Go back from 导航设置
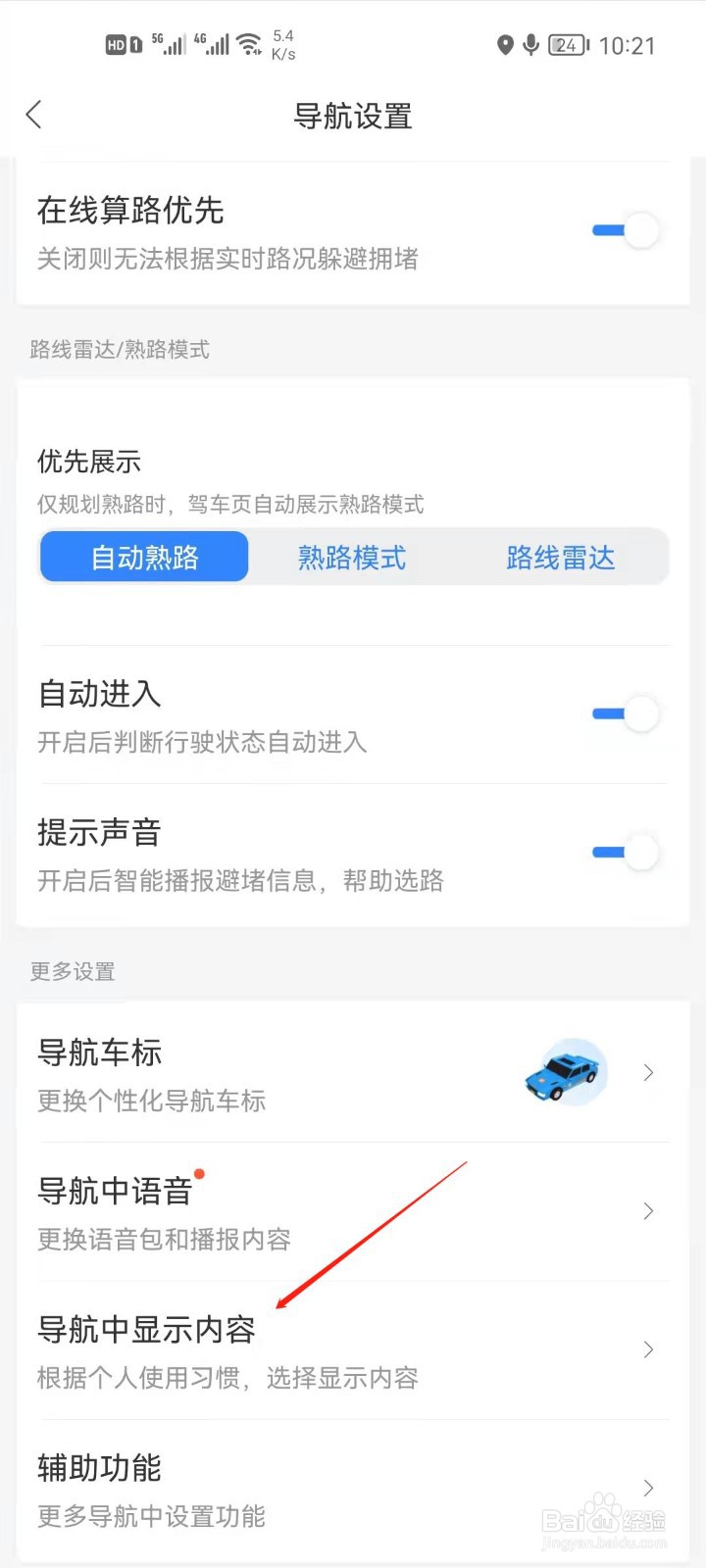Screen dimensions: 706x1568 click(x=34, y=115)
